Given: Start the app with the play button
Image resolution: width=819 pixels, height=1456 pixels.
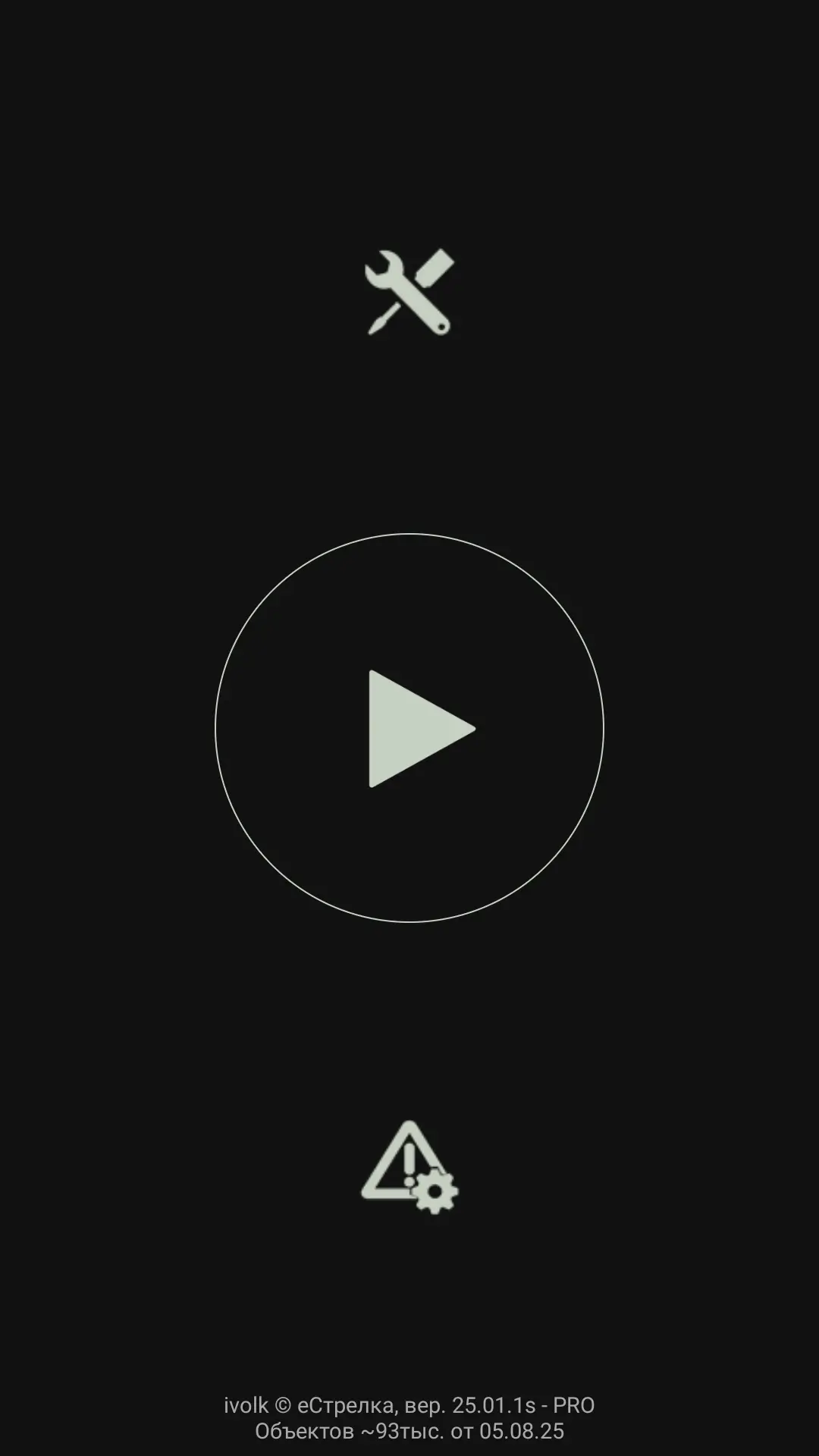Looking at the screenshot, I should tap(409, 728).
